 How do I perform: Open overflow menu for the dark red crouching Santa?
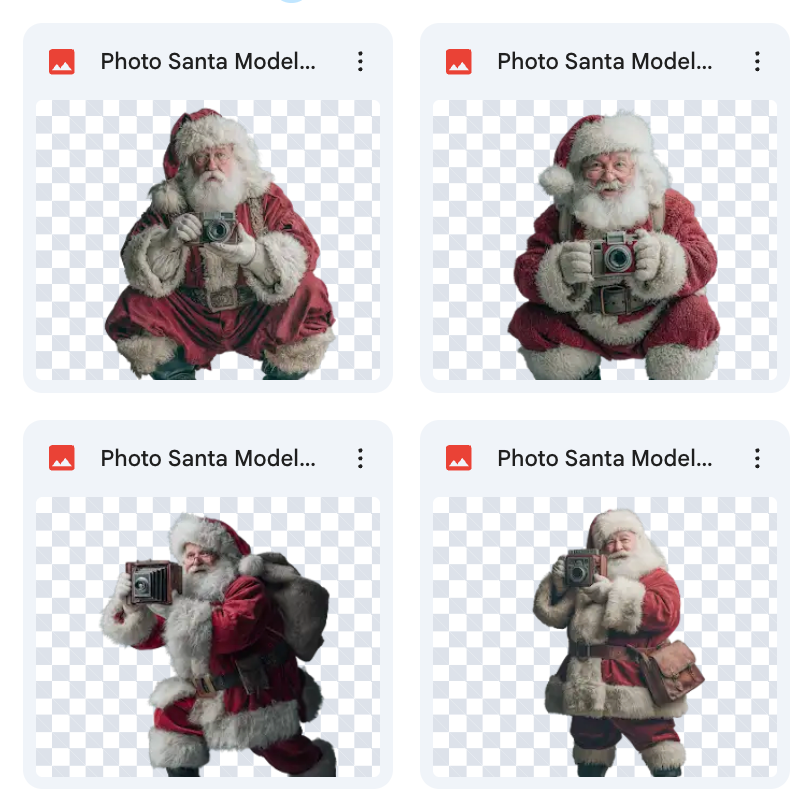click(x=360, y=62)
